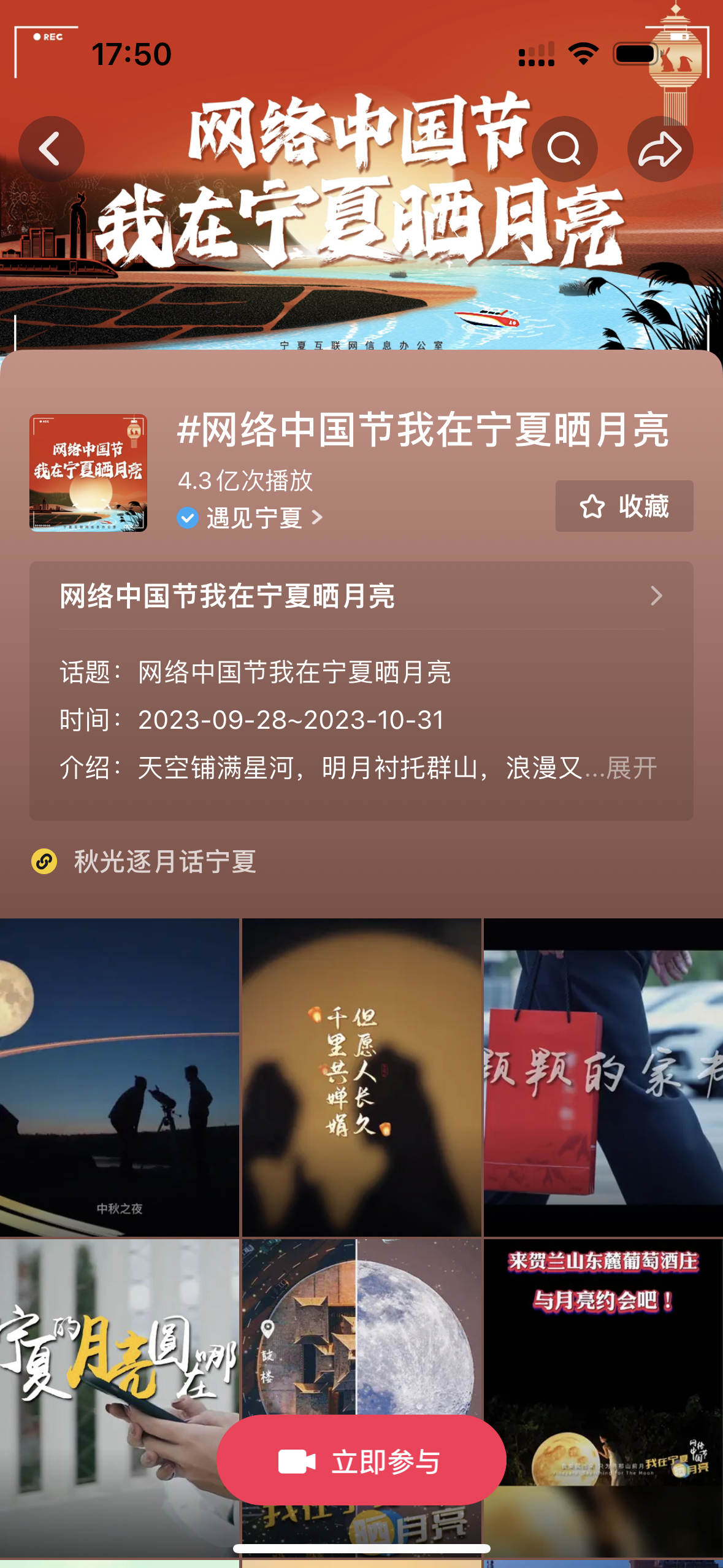Share this topic page
The width and height of the screenshot is (723, 1568).
pos(660,149)
